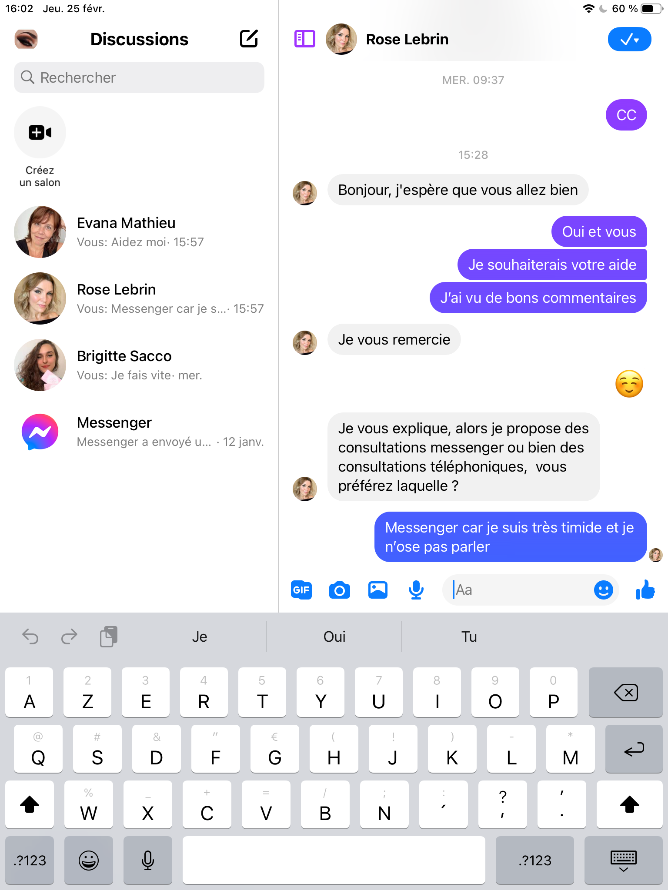Create a video room (Créez un salon)
Screen dimensions: 668x890
(40, 133)
